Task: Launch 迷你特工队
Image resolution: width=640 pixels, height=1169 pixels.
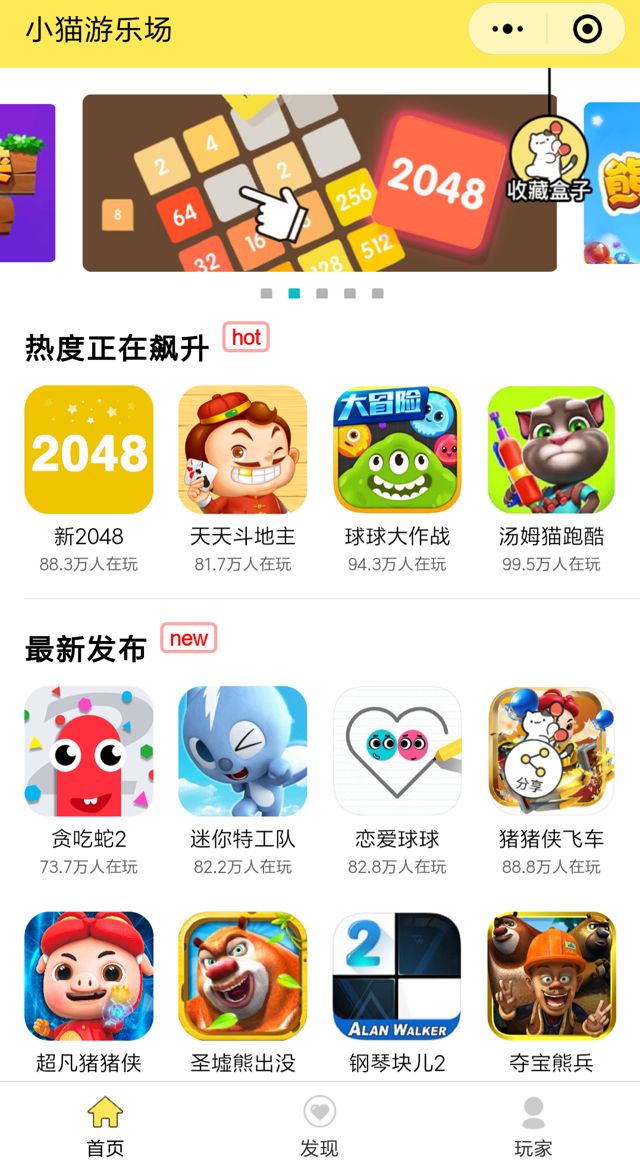Action: point(243,750)
